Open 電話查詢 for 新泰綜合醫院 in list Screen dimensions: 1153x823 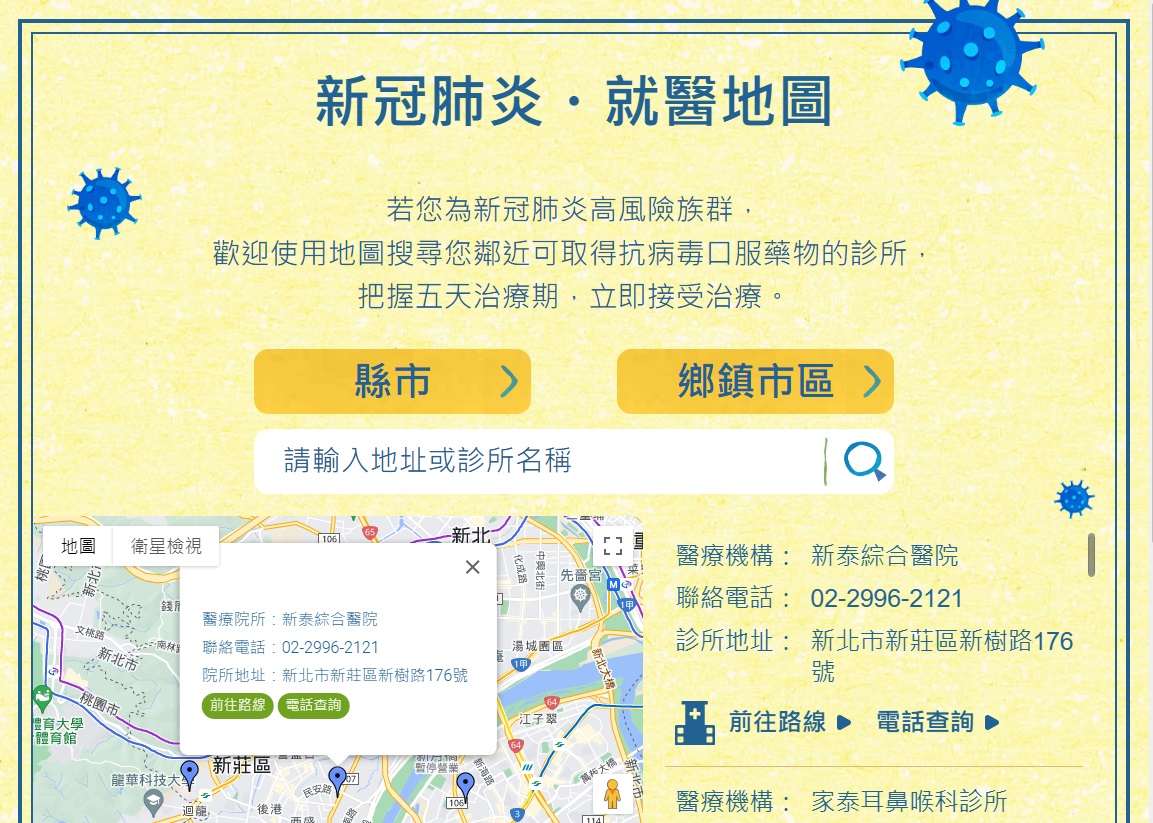937,722
